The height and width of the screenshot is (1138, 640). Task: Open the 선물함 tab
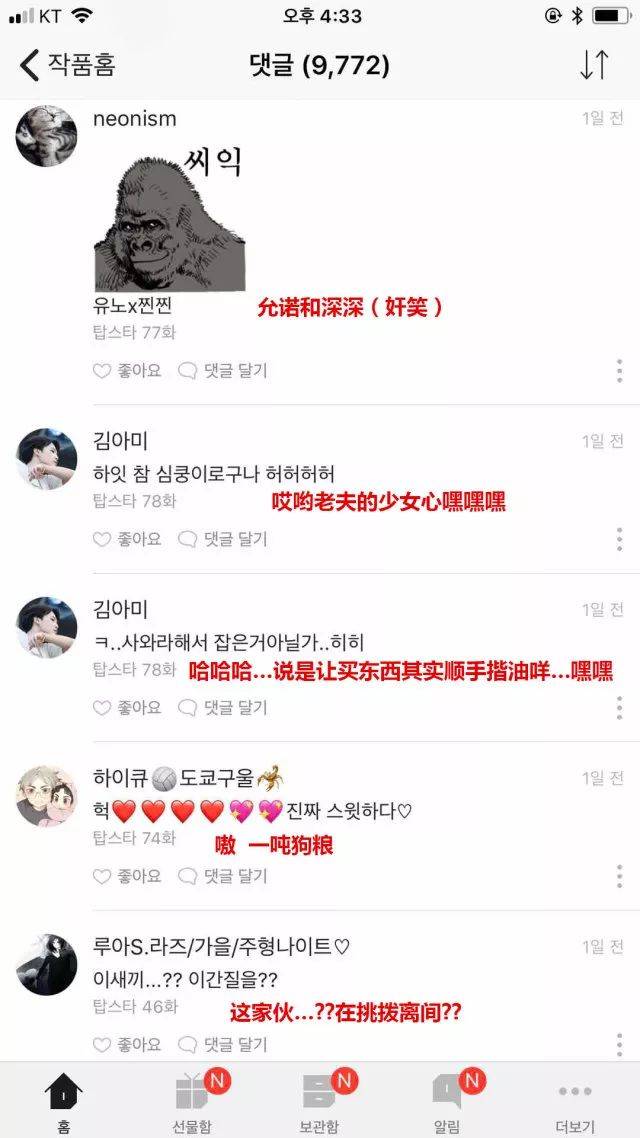point(192,1100)
